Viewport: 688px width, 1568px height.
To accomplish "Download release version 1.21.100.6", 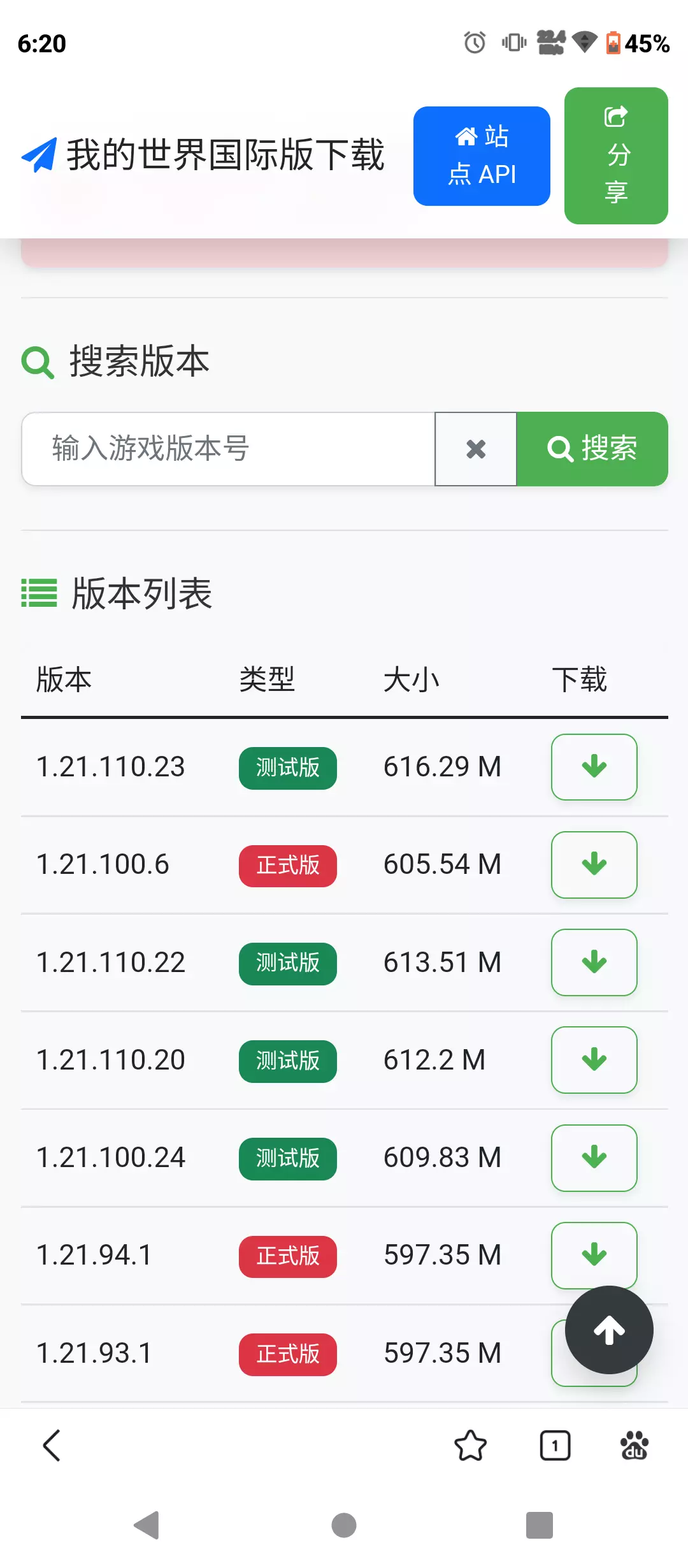I will (x=594, y=864).
